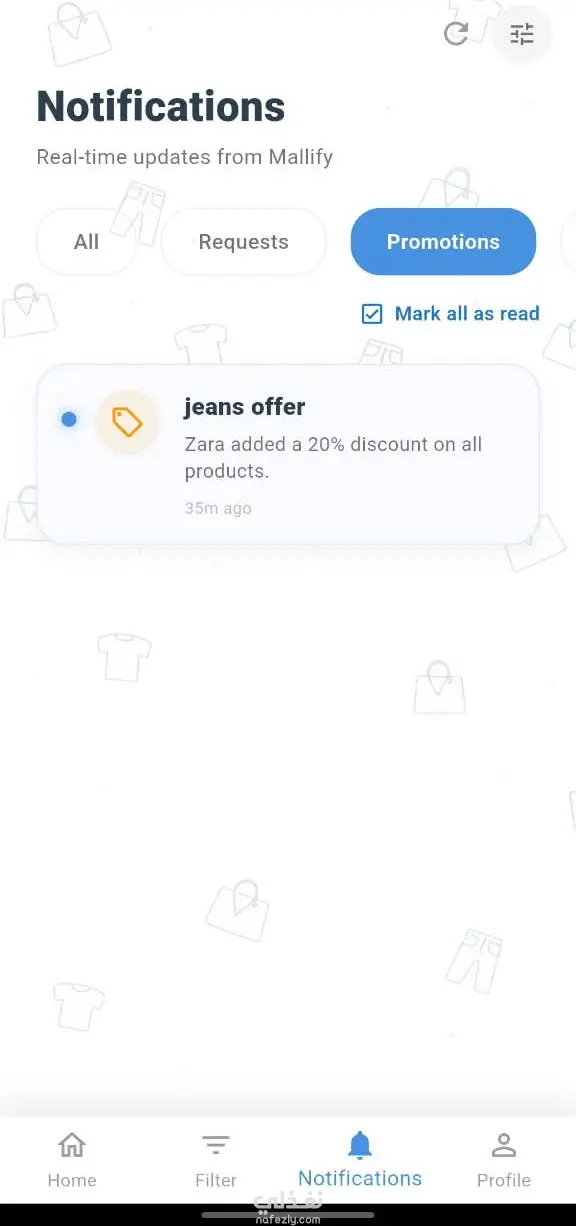Select the Requests filter chip
This screenshot has height=1226, width=576.
click(244, 242)
